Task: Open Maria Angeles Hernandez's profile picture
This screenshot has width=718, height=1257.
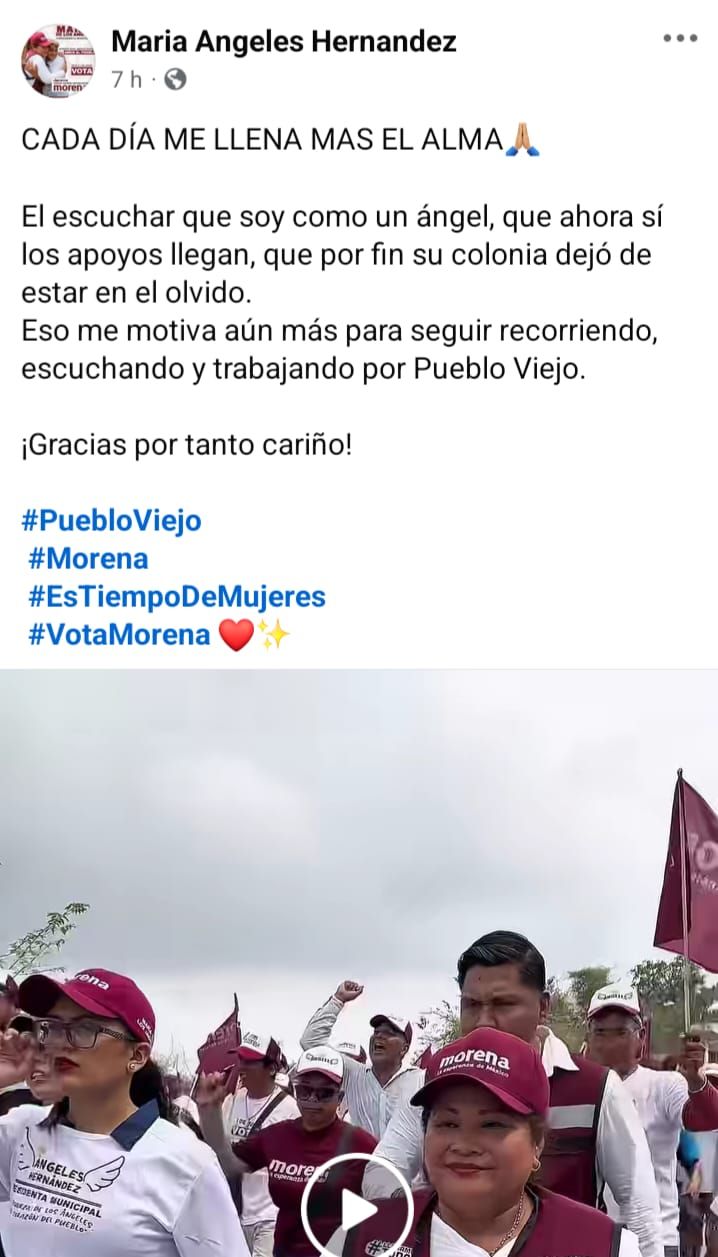Action: pyautogui.click(x=58, y=61)
